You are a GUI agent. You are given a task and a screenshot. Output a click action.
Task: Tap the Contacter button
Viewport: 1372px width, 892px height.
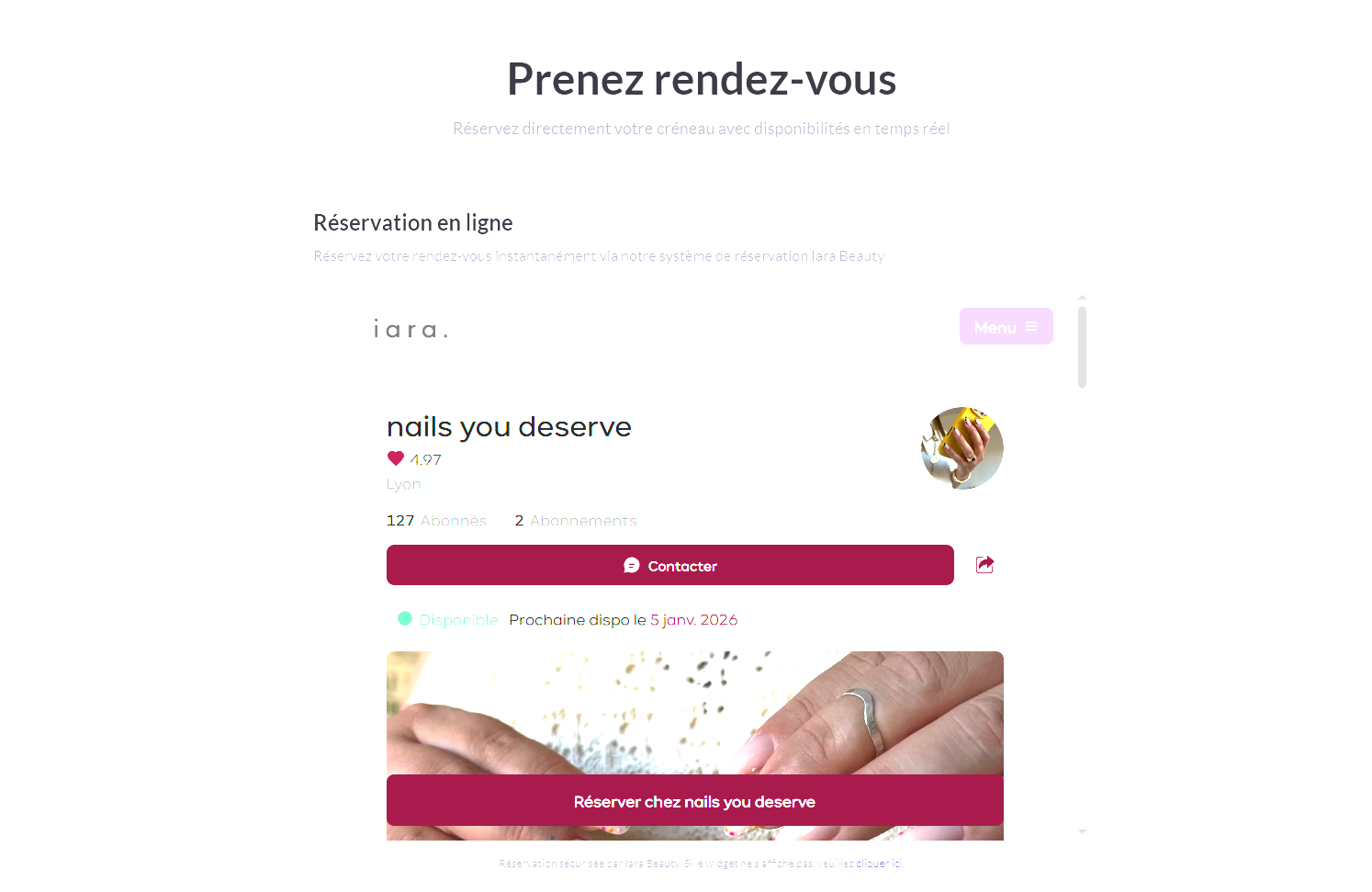[669, 565]
